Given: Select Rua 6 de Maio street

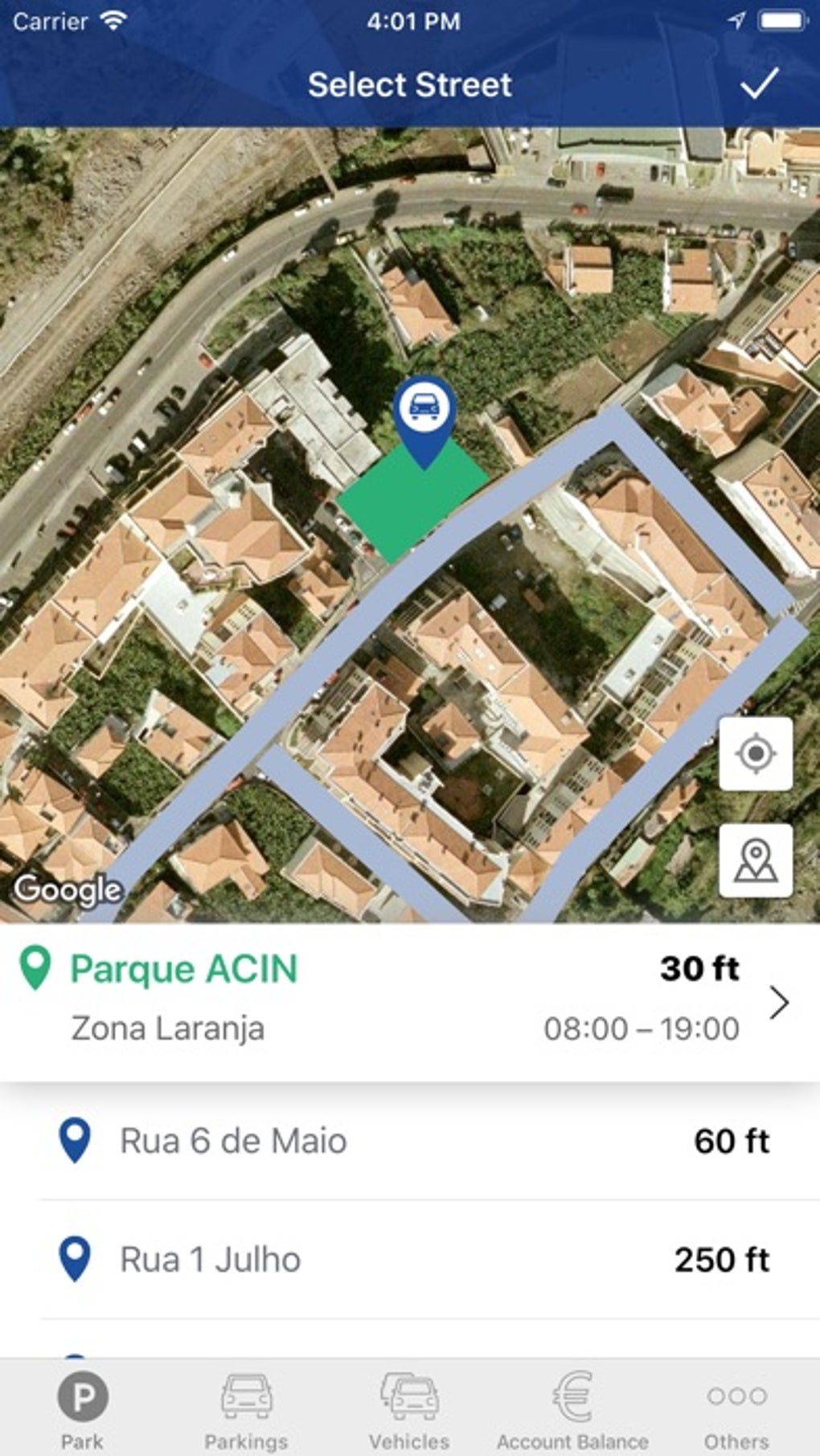Looking at the screenshot, I should coord(410,1141).
